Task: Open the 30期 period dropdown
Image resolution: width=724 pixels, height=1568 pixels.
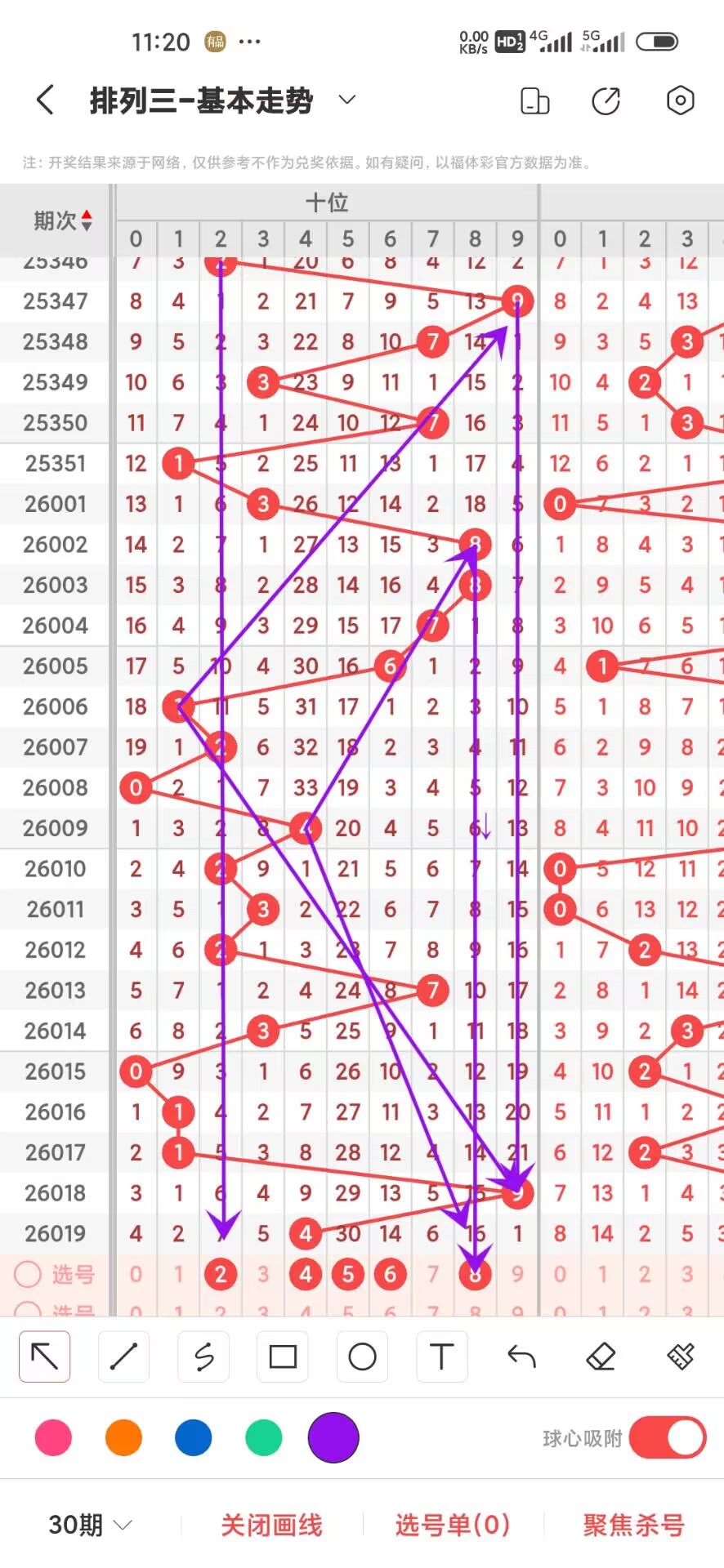Action: tap(90, 1525)
